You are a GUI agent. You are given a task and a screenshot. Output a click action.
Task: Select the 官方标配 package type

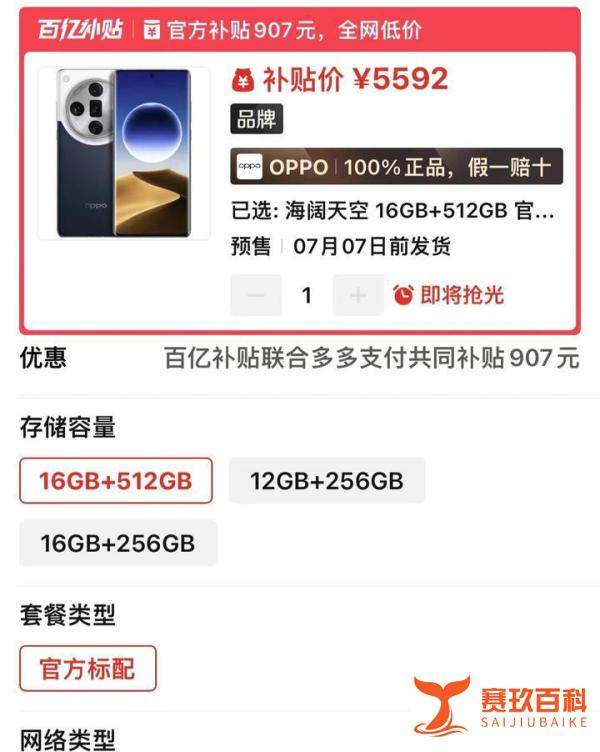(x=88, y=668)
